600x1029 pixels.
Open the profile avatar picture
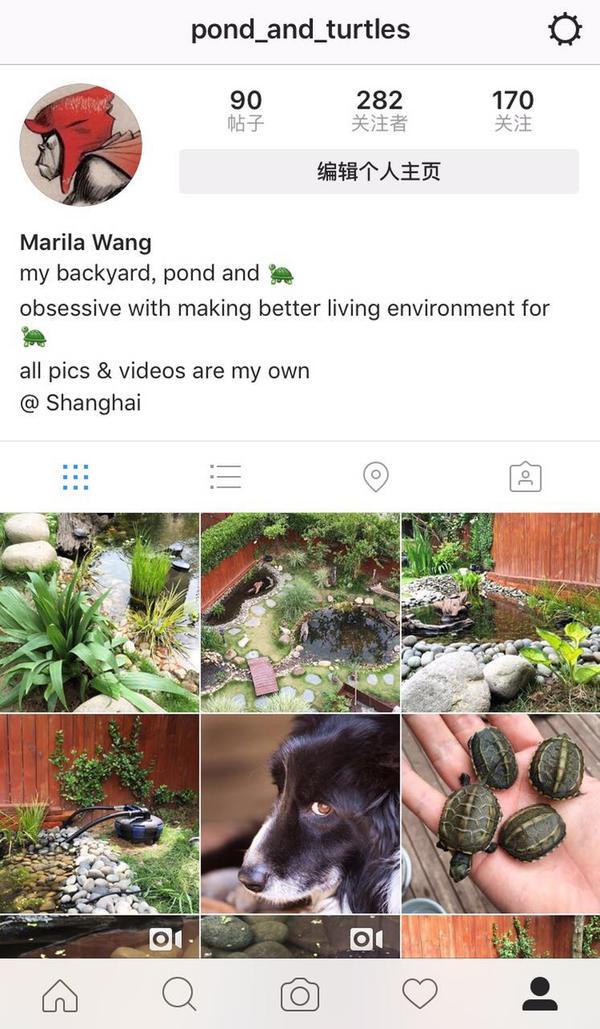[81, 145]
